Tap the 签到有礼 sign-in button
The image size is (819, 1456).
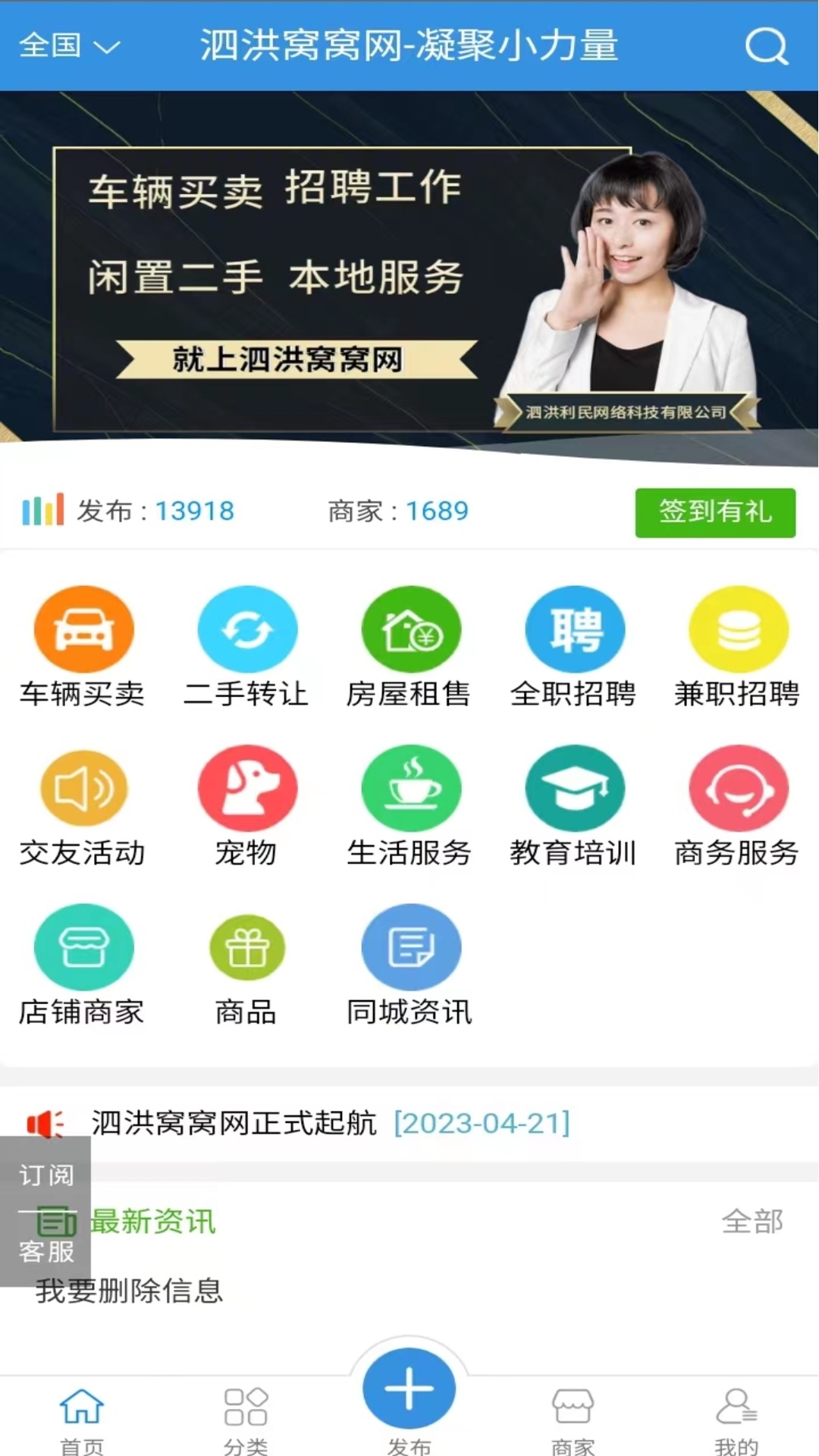click(714, 513)
